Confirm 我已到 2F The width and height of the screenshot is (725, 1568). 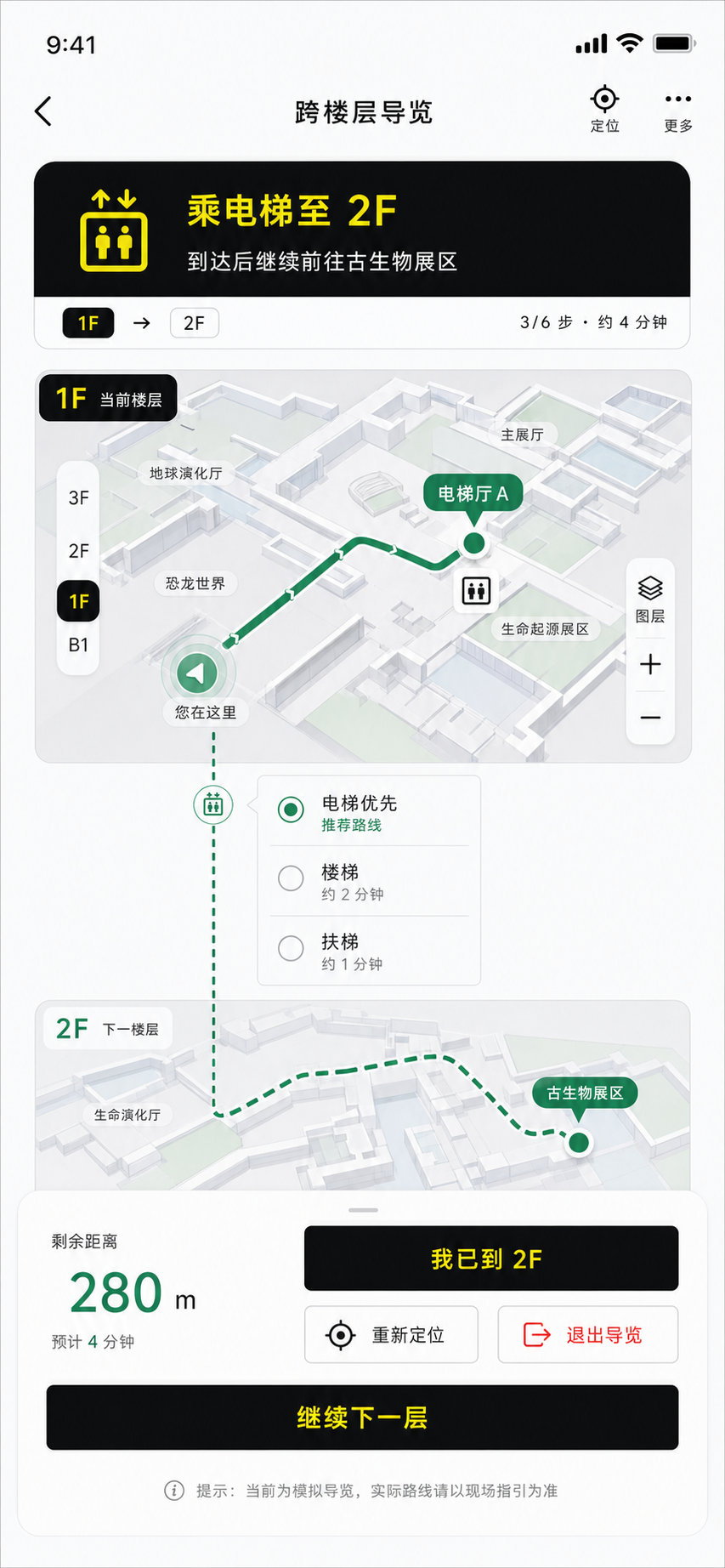pyautogui.click(x=491, y=1258)
